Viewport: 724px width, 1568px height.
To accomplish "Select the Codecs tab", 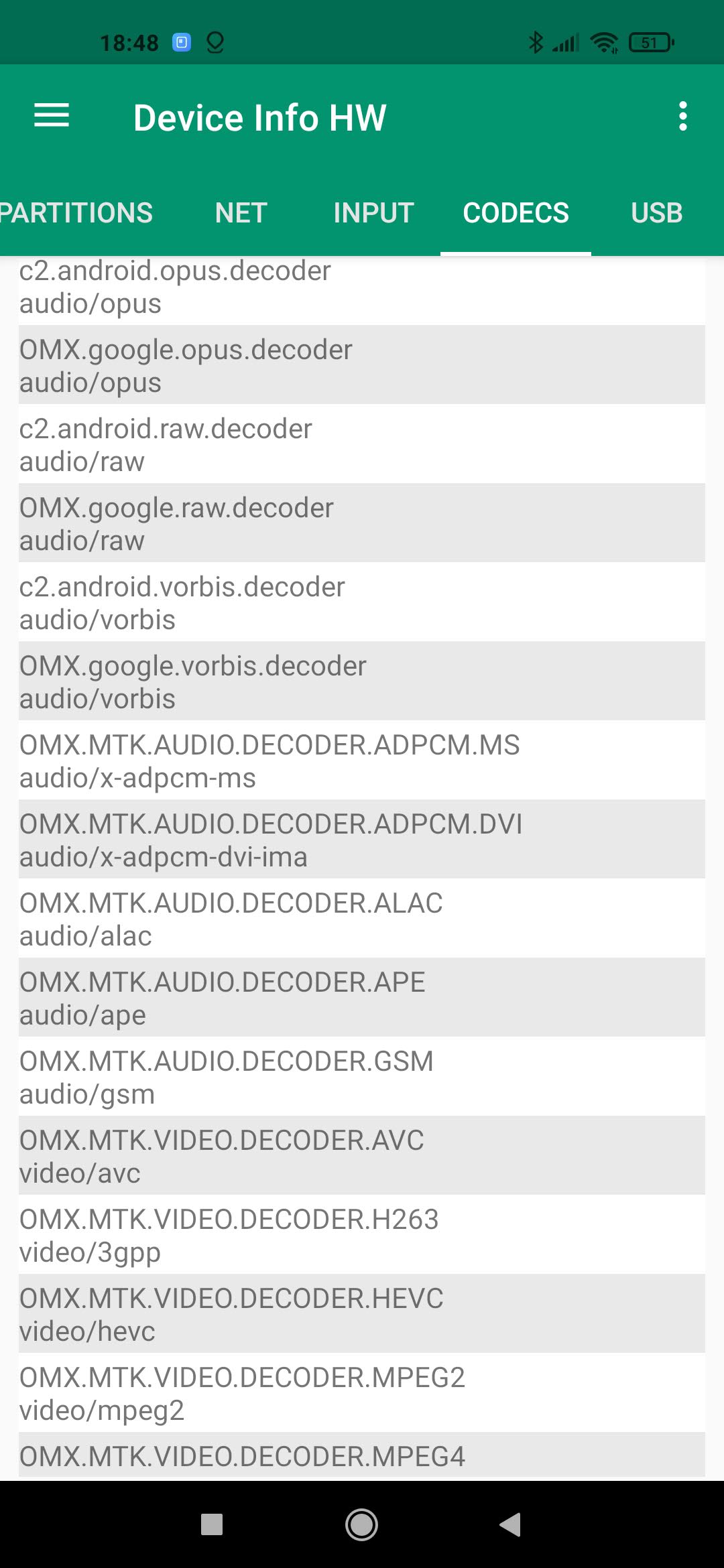I will pos(516,213).
